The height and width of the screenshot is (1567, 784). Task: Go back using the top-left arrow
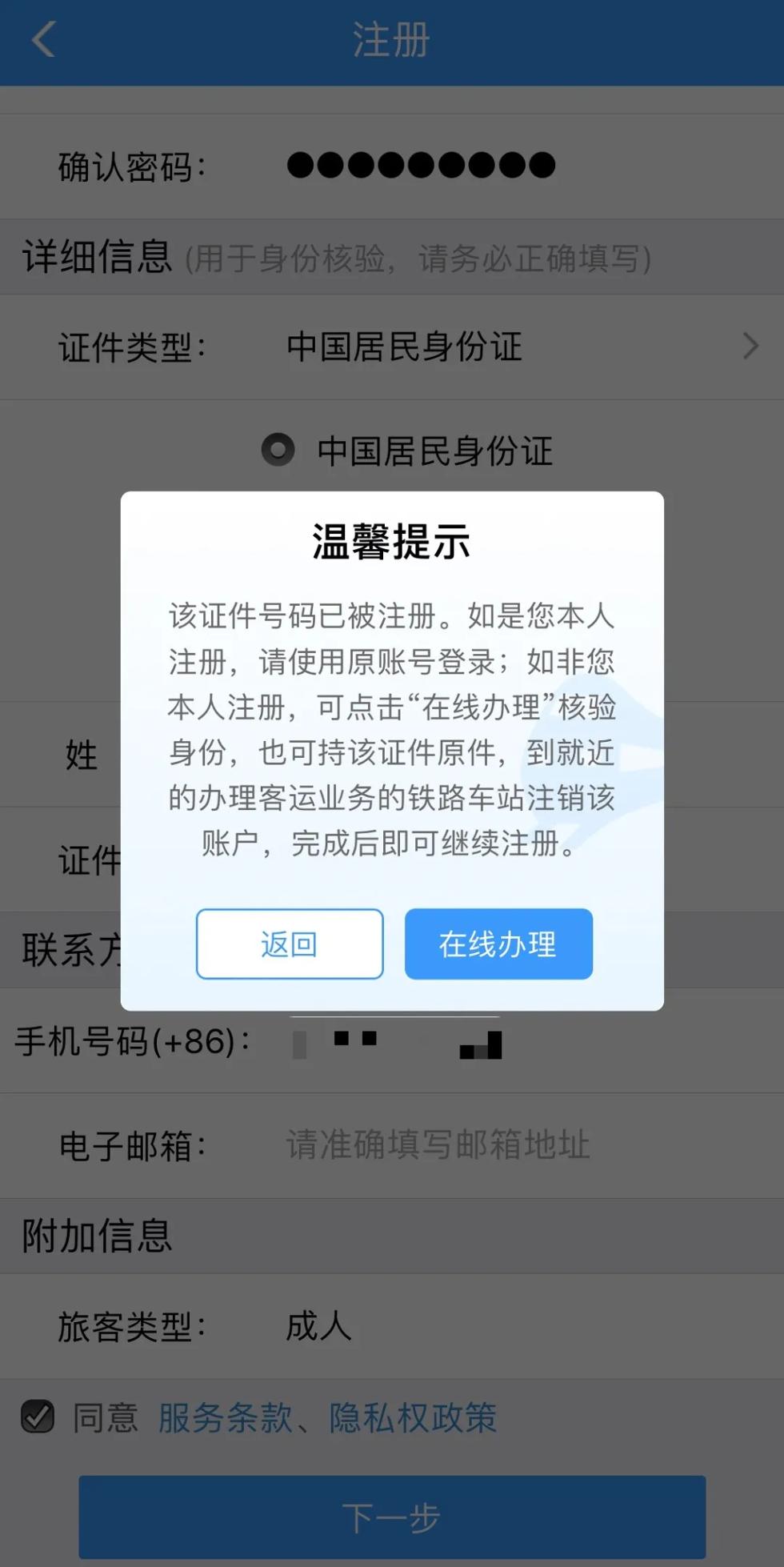[44, 39]
